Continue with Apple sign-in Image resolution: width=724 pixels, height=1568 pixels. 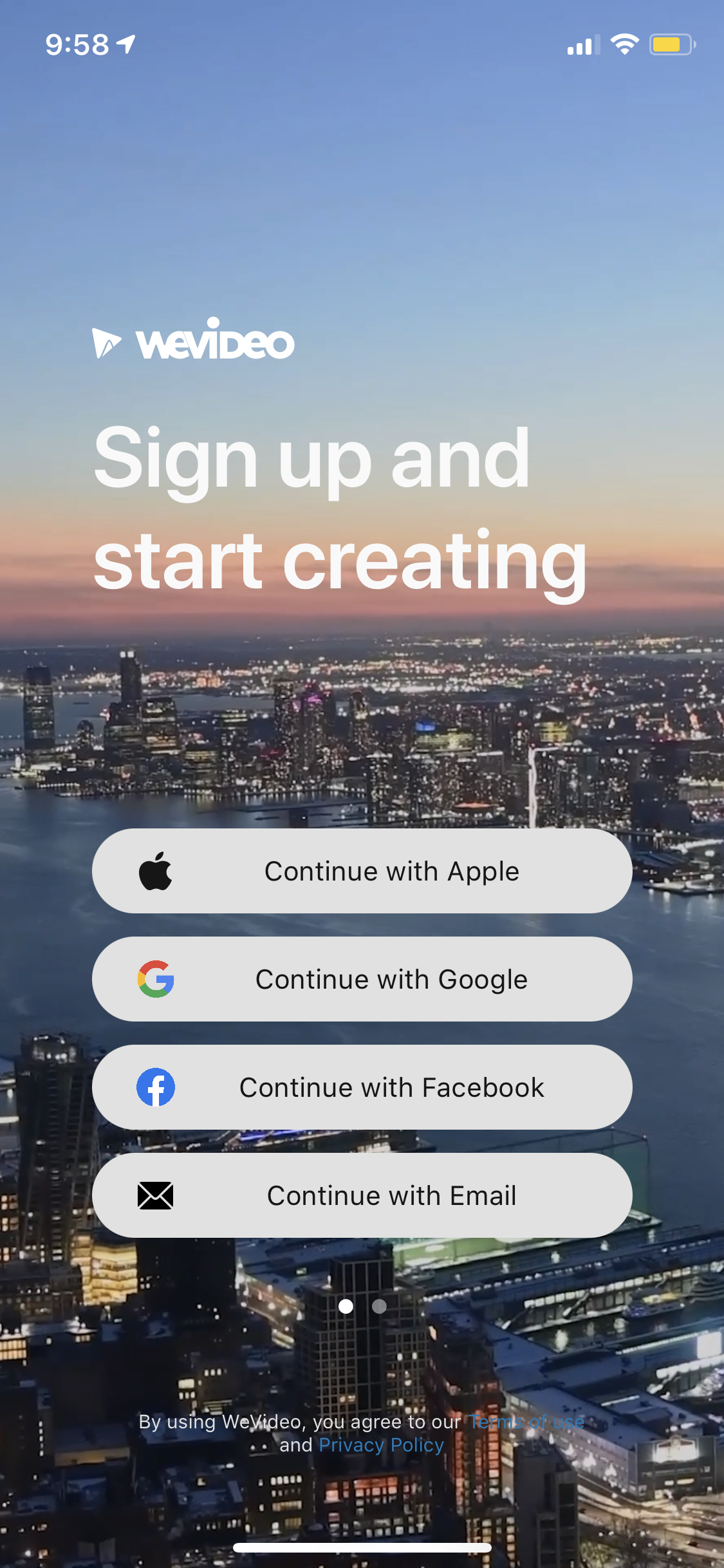(x=362, y=871)
